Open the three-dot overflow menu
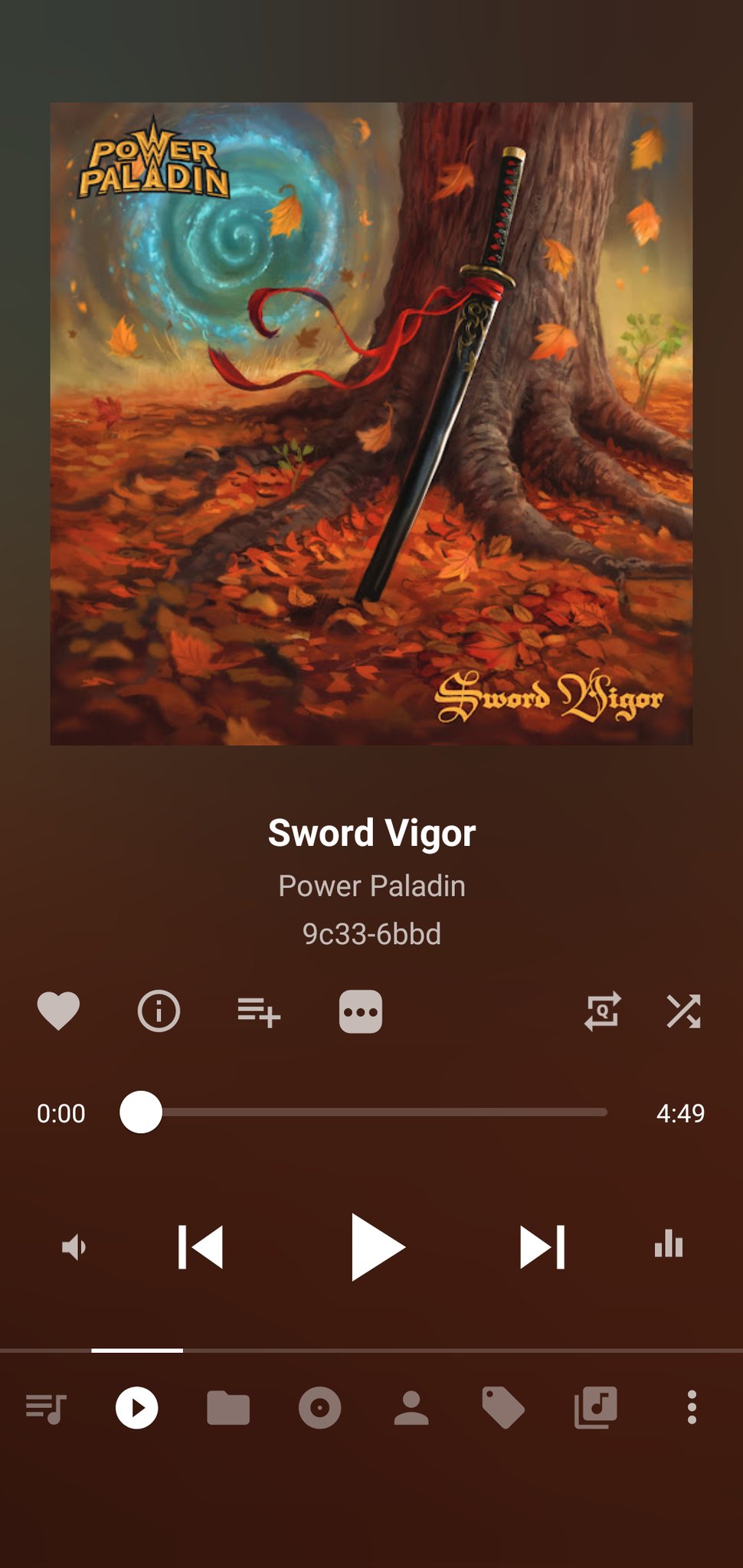 click(x=692, y=1407)
